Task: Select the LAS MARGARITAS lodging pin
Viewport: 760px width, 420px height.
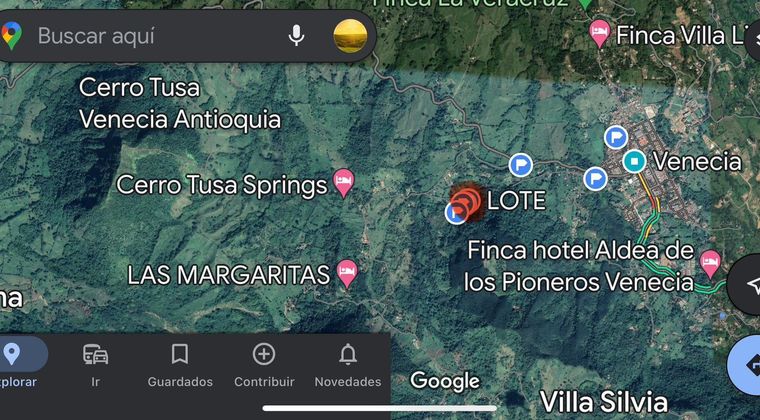Action: click(347, 271)
